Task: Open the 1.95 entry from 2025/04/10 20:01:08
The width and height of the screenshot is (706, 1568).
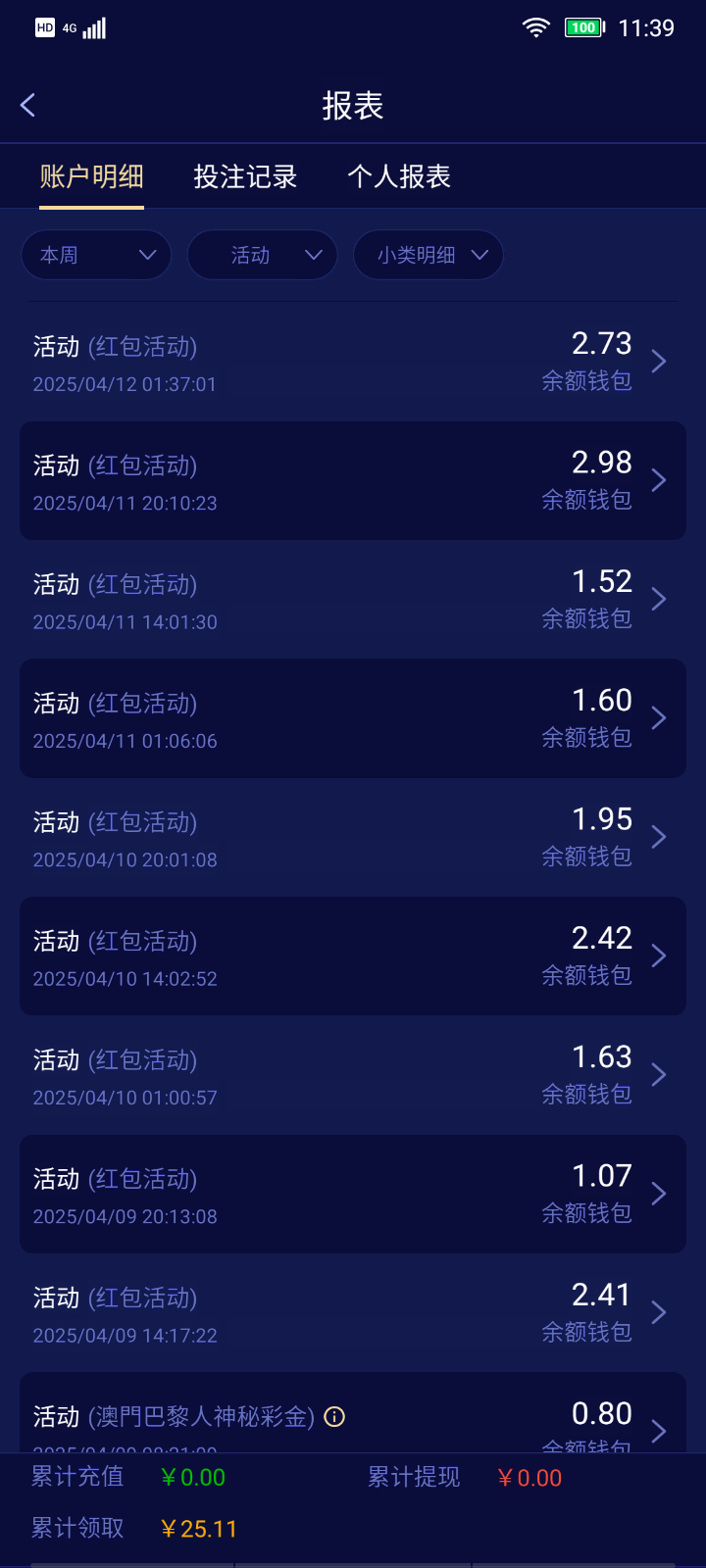Action: tap(353, 837)
